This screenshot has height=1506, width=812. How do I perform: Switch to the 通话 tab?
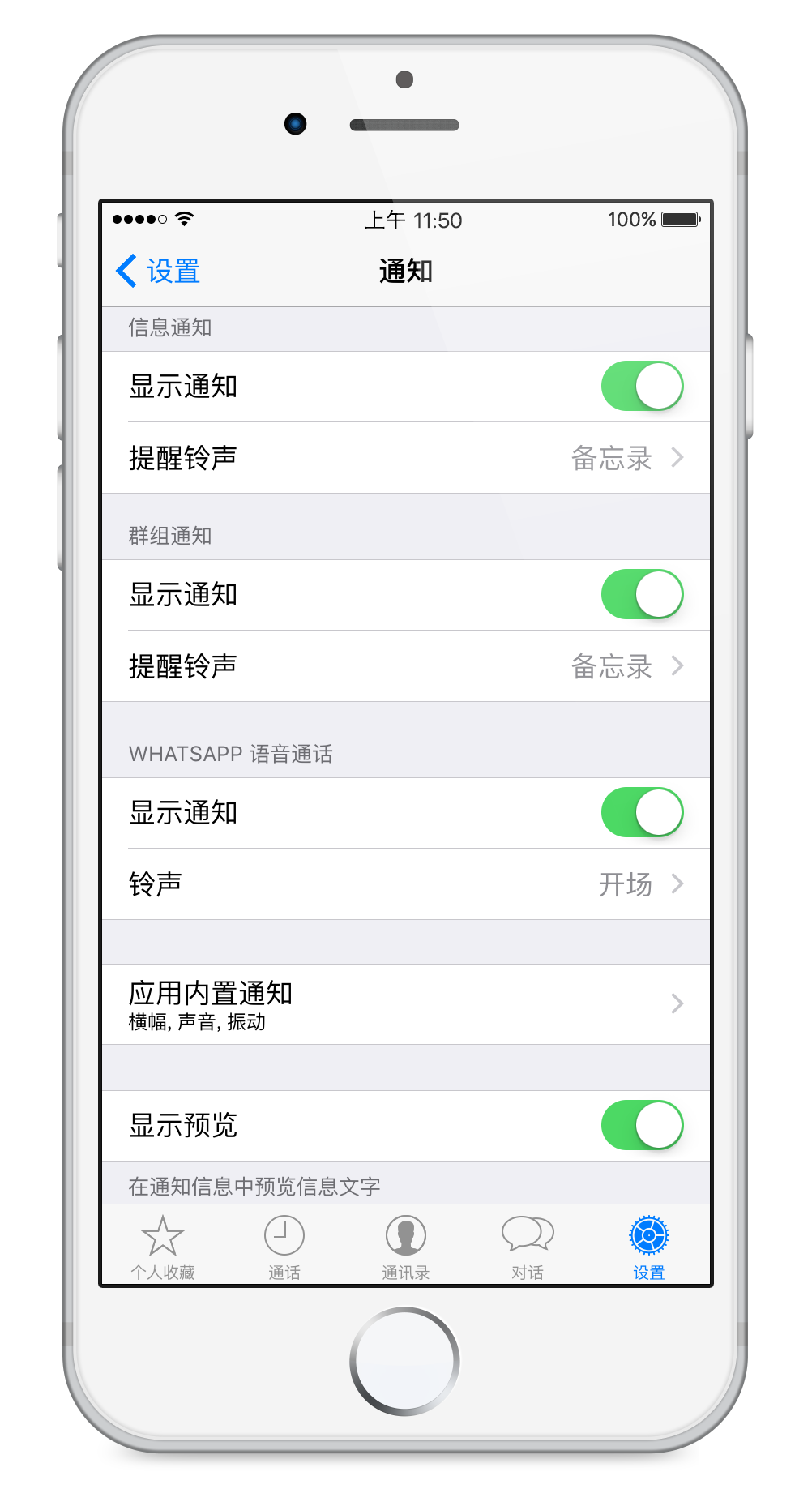pos(284,1246)
